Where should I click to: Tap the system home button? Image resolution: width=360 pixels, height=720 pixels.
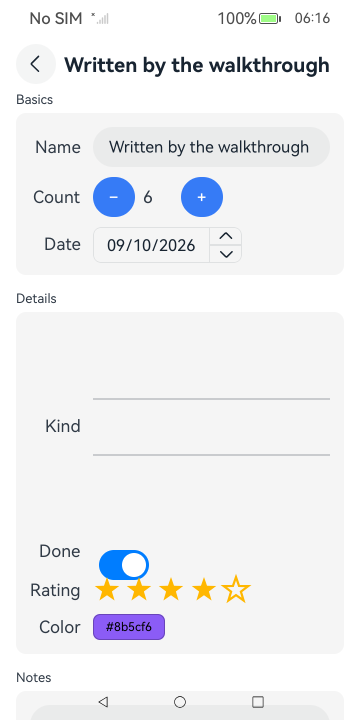180,702
